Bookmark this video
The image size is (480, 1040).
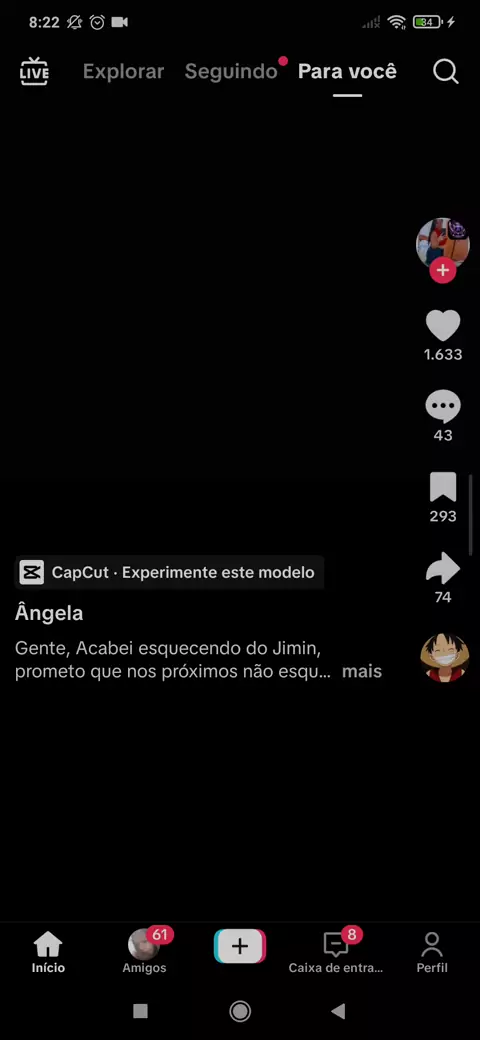click(443, 488)
